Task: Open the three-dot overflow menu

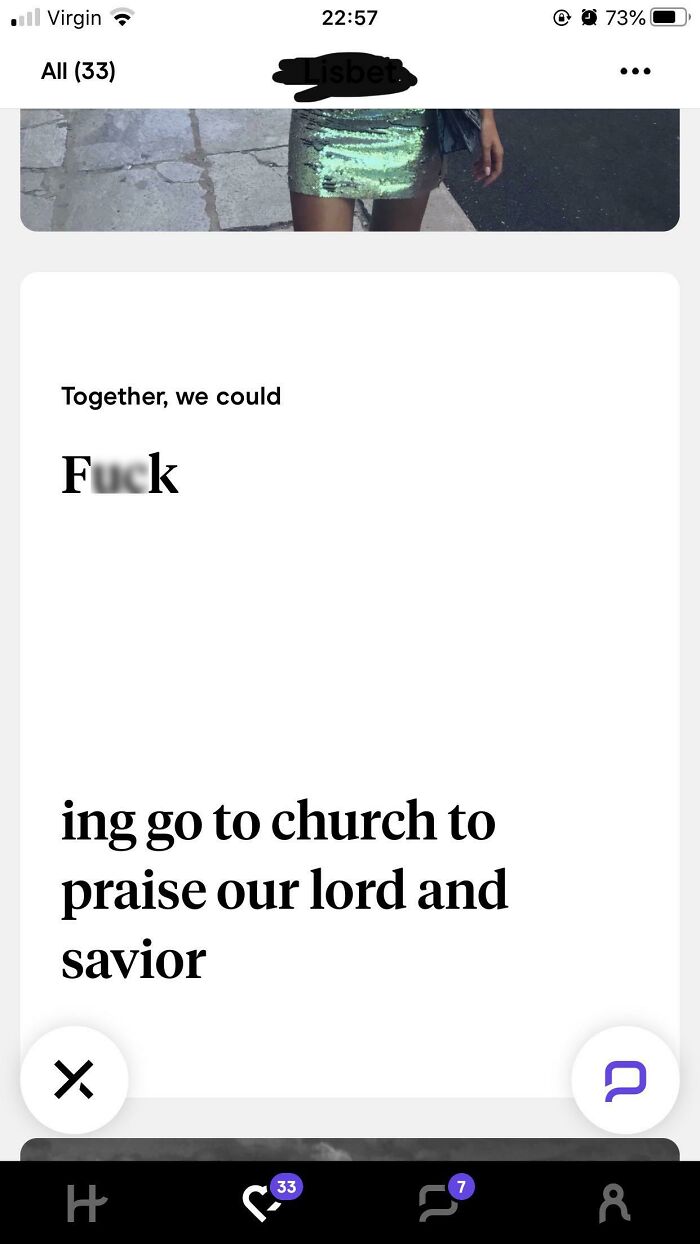Action: click(635, 71)
